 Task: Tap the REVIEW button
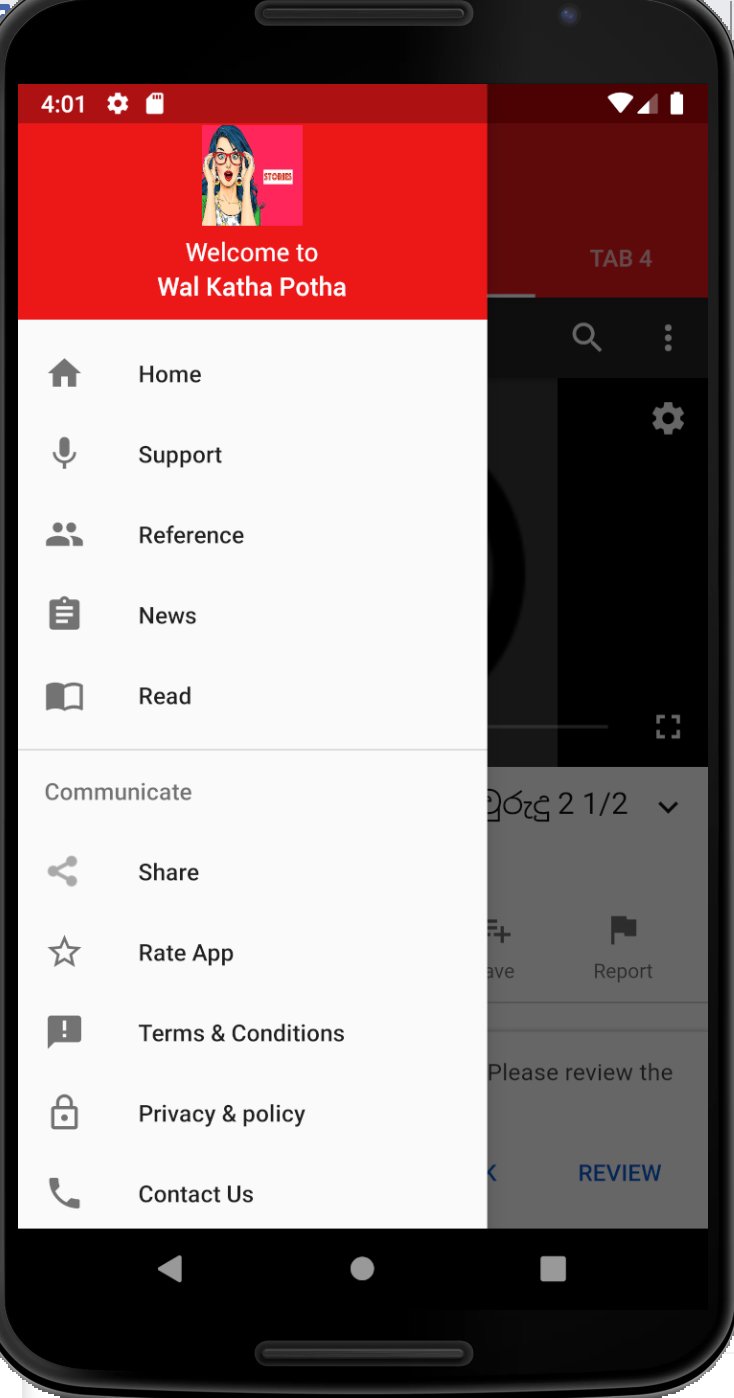click(x=620, y=1173)
